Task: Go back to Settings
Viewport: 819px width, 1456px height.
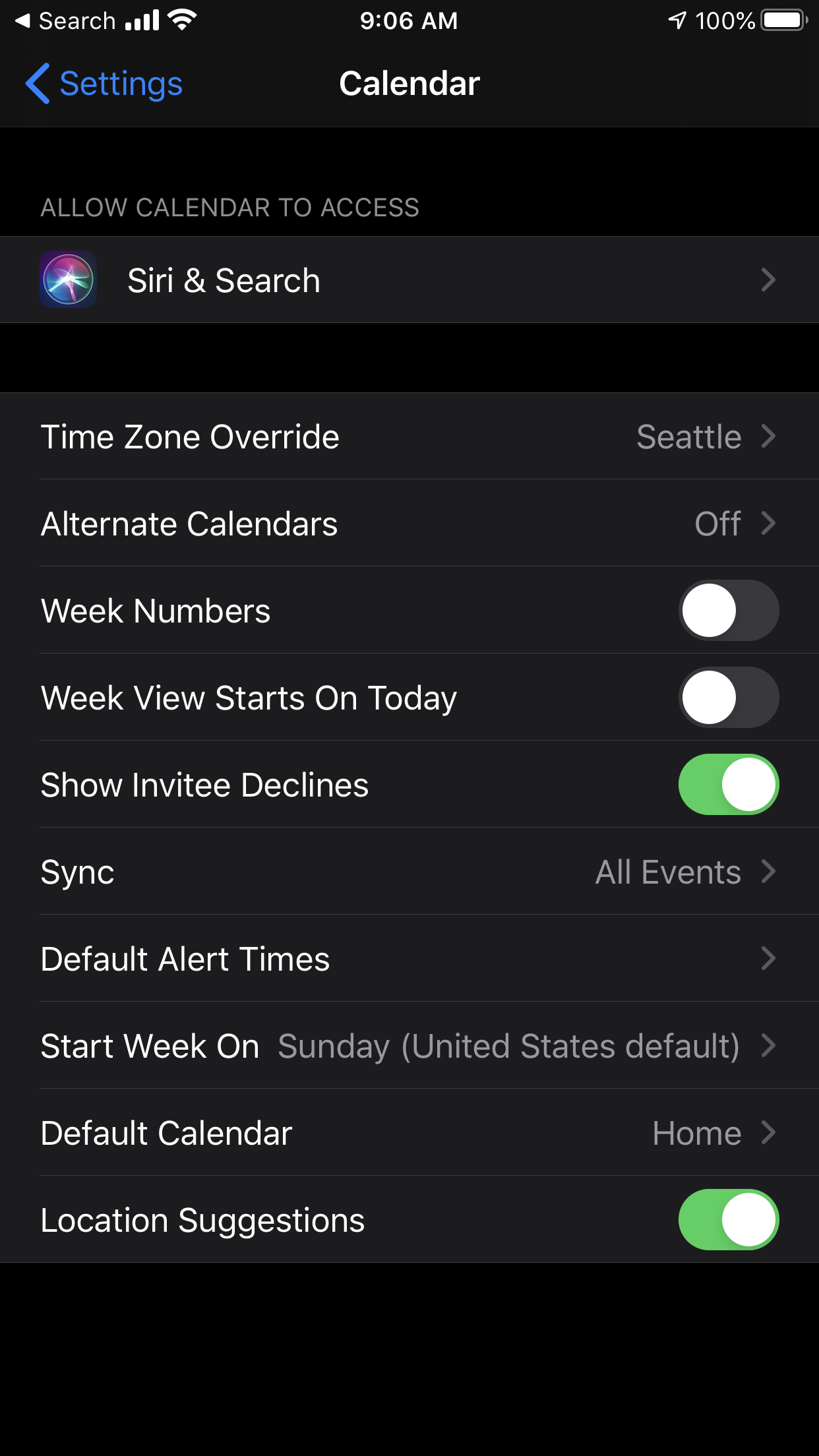Action: click(x=104, y=84)
